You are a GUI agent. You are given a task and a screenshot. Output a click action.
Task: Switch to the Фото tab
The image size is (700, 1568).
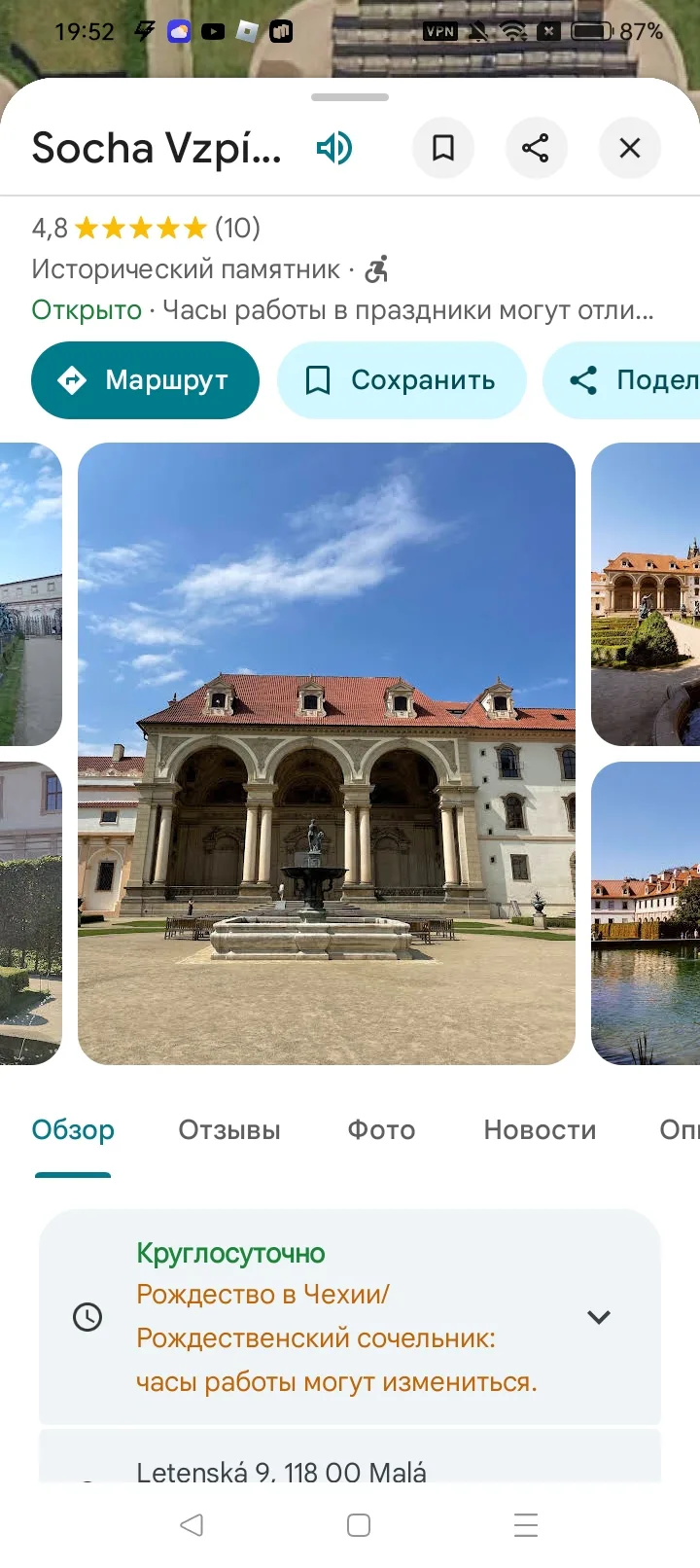pyautogui.click(x=381, y=1130)
